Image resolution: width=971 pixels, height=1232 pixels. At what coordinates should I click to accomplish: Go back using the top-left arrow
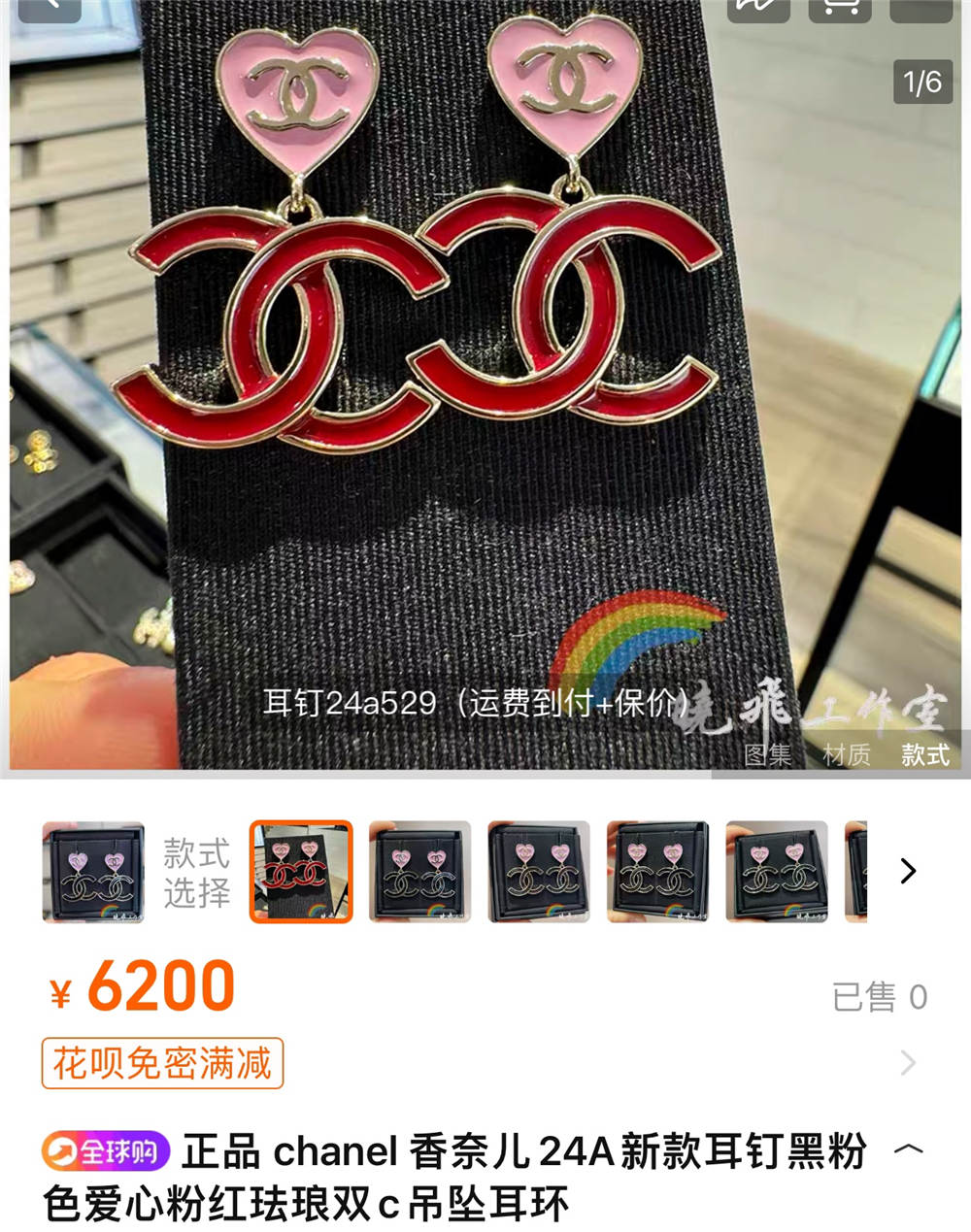point(49,6)
